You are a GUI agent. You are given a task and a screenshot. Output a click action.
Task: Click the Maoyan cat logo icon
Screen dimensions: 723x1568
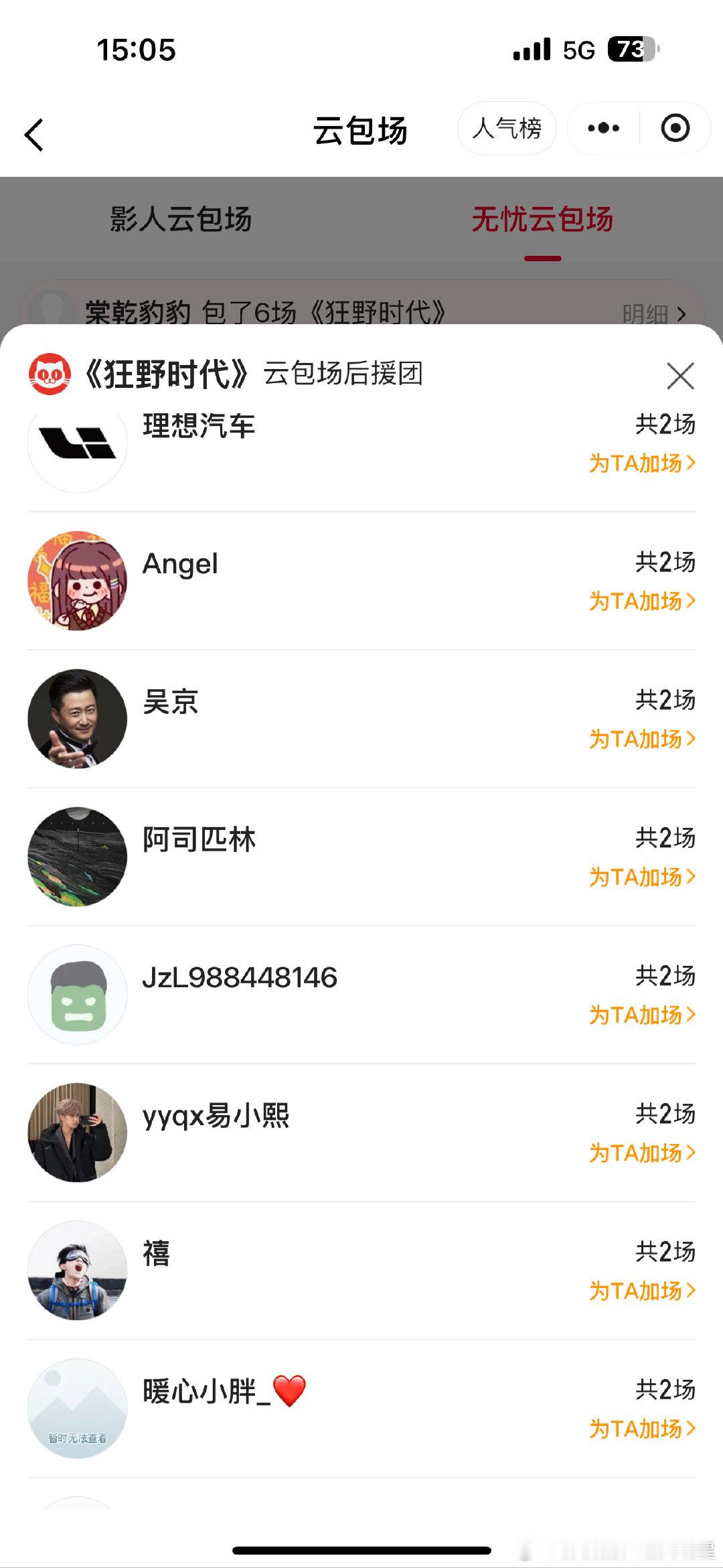[x=50, y=374]
